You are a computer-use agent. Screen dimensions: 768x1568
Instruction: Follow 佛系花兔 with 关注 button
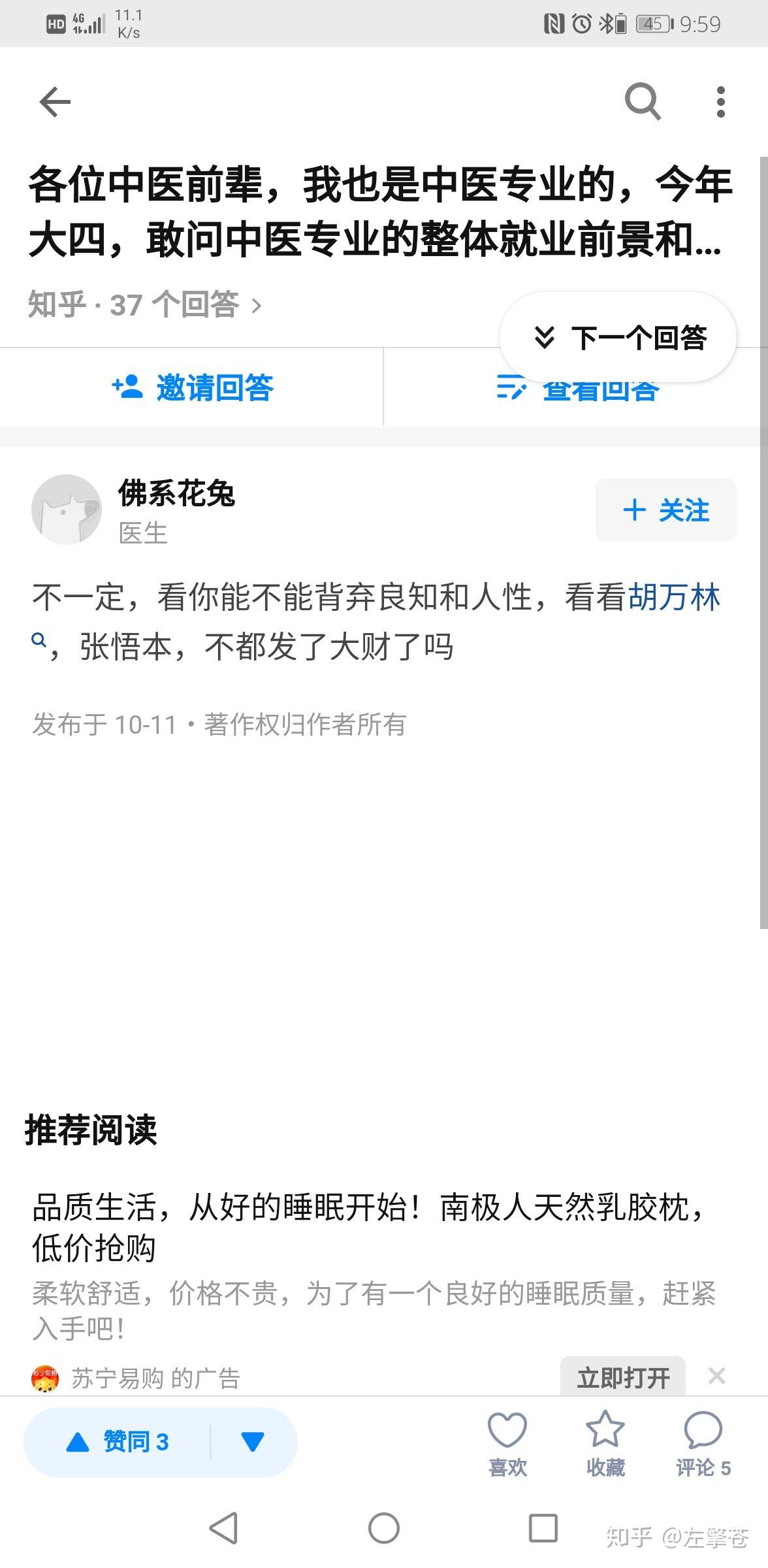click(x=665, y=510)
